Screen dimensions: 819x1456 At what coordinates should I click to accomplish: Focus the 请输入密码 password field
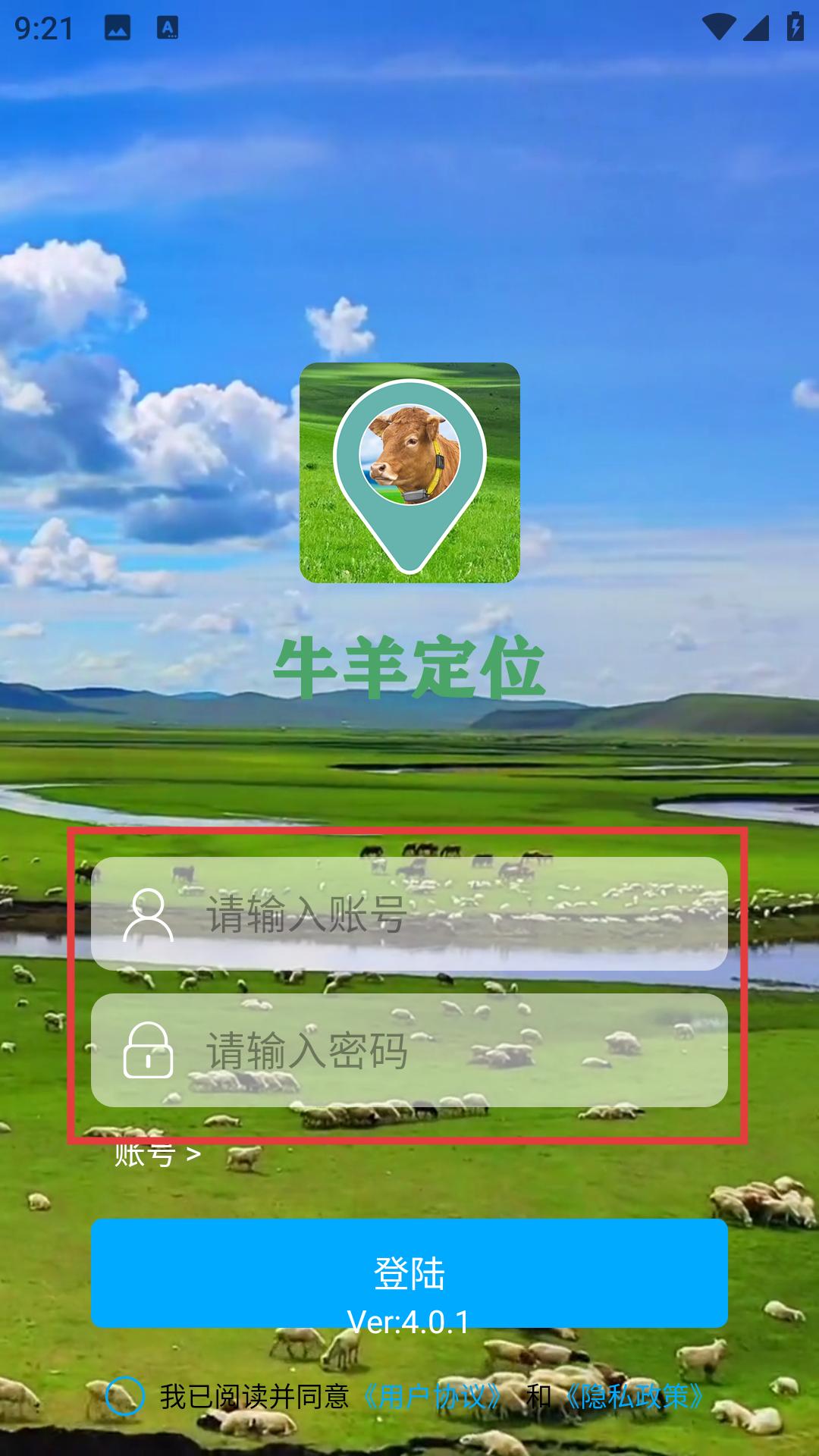[x=409, y=1050]
